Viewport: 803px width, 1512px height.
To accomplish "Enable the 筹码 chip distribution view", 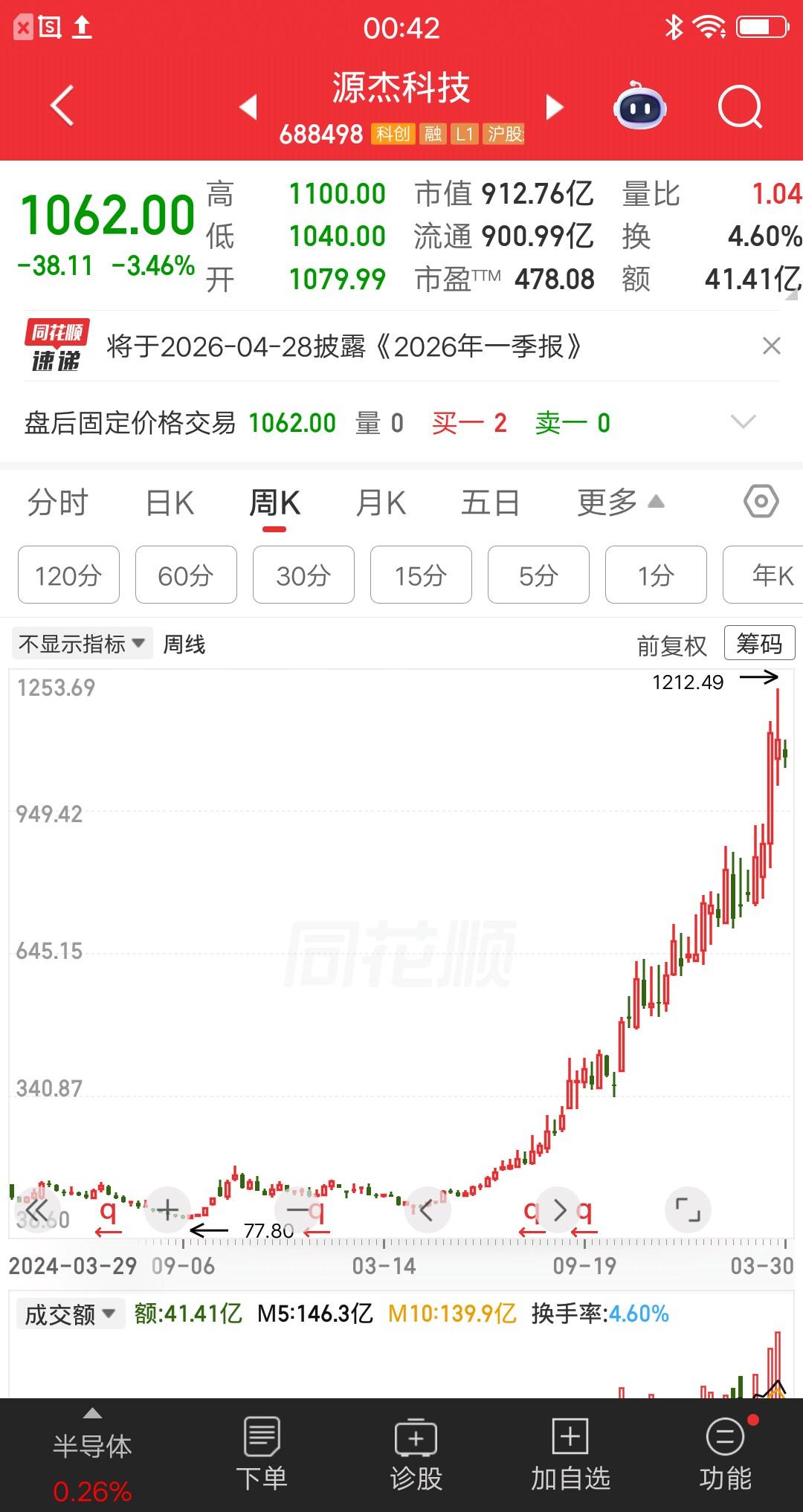I will pos(758,642).
